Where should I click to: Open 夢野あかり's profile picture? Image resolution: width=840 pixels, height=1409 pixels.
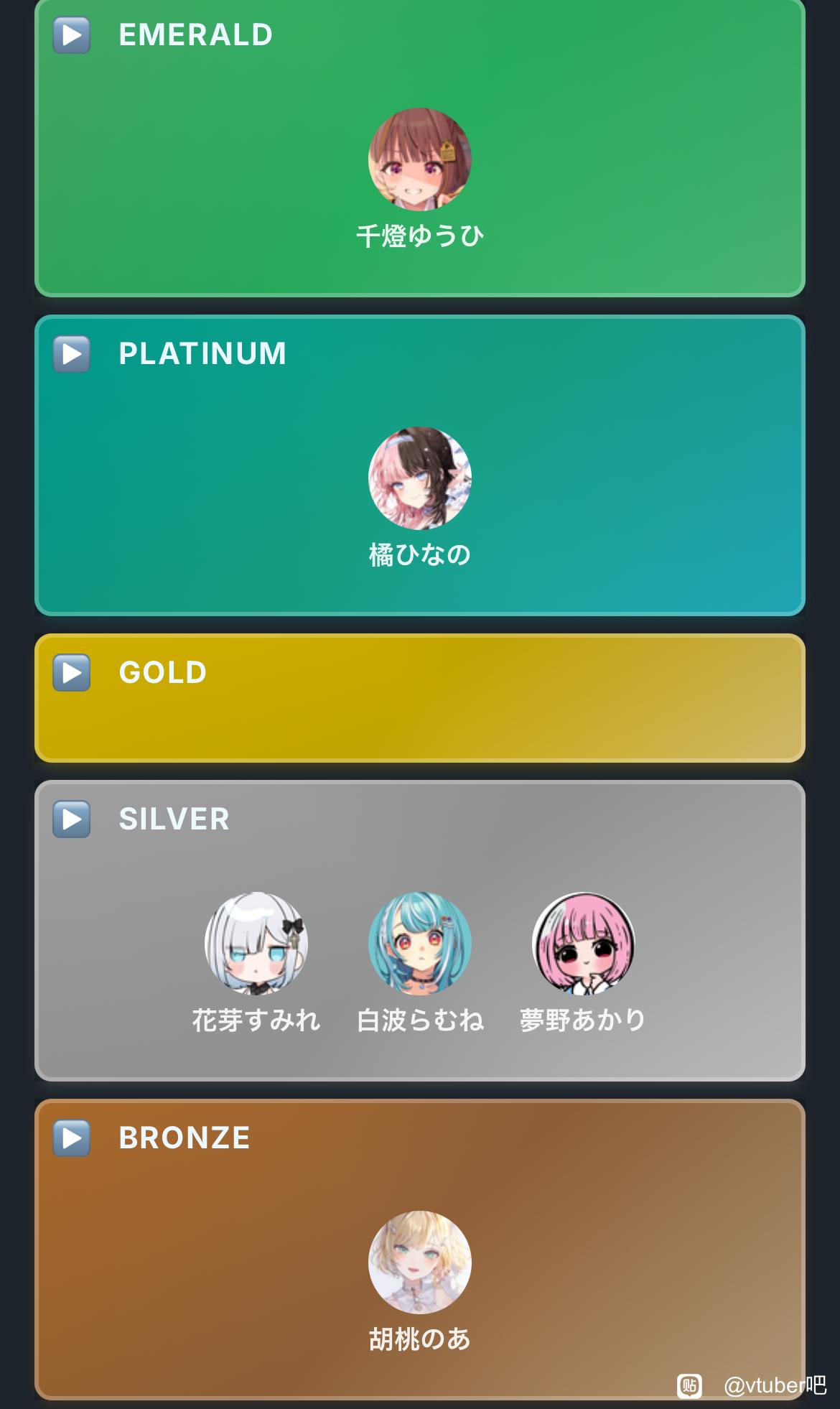(x=584, y=944)
